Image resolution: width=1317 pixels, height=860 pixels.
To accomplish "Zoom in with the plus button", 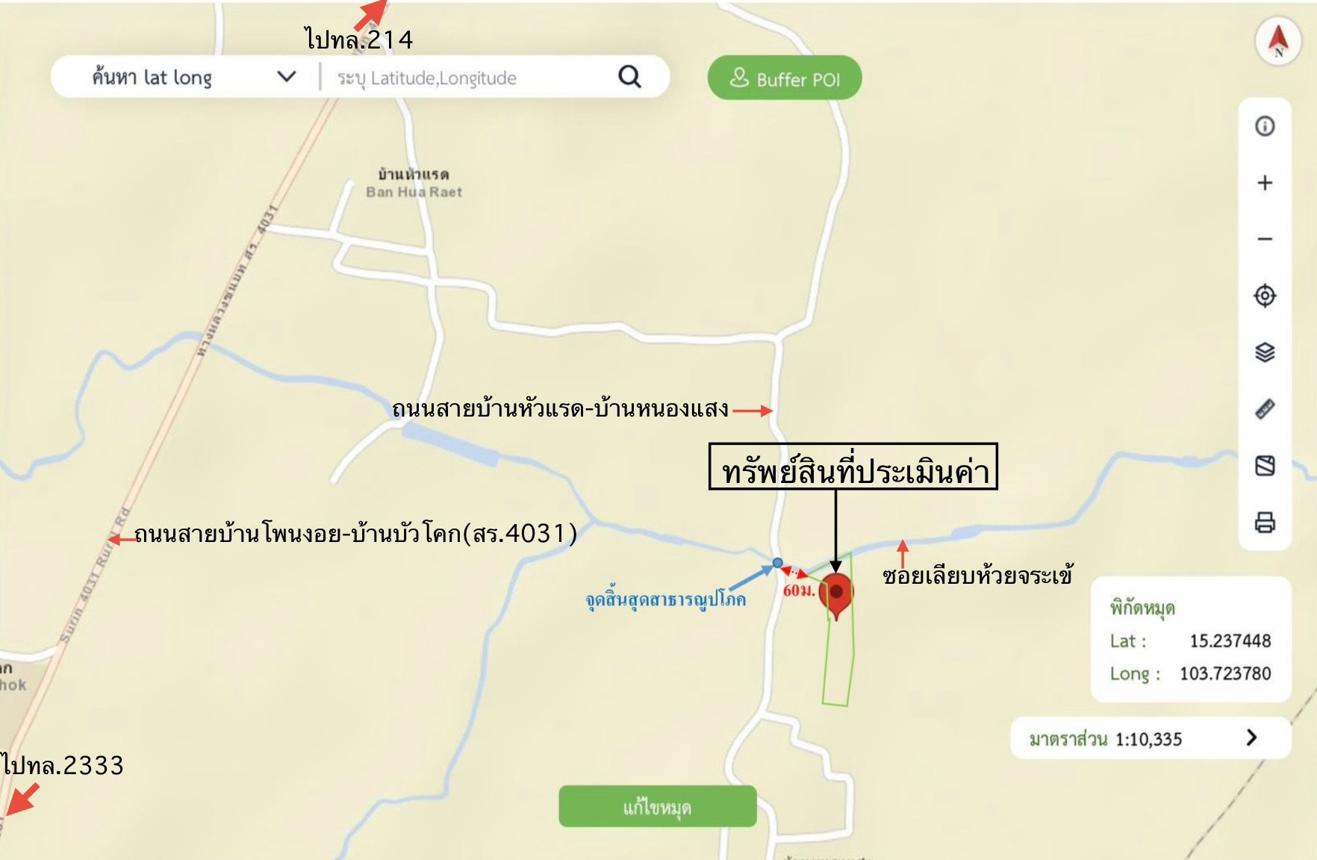I will tap(1265, 183).
